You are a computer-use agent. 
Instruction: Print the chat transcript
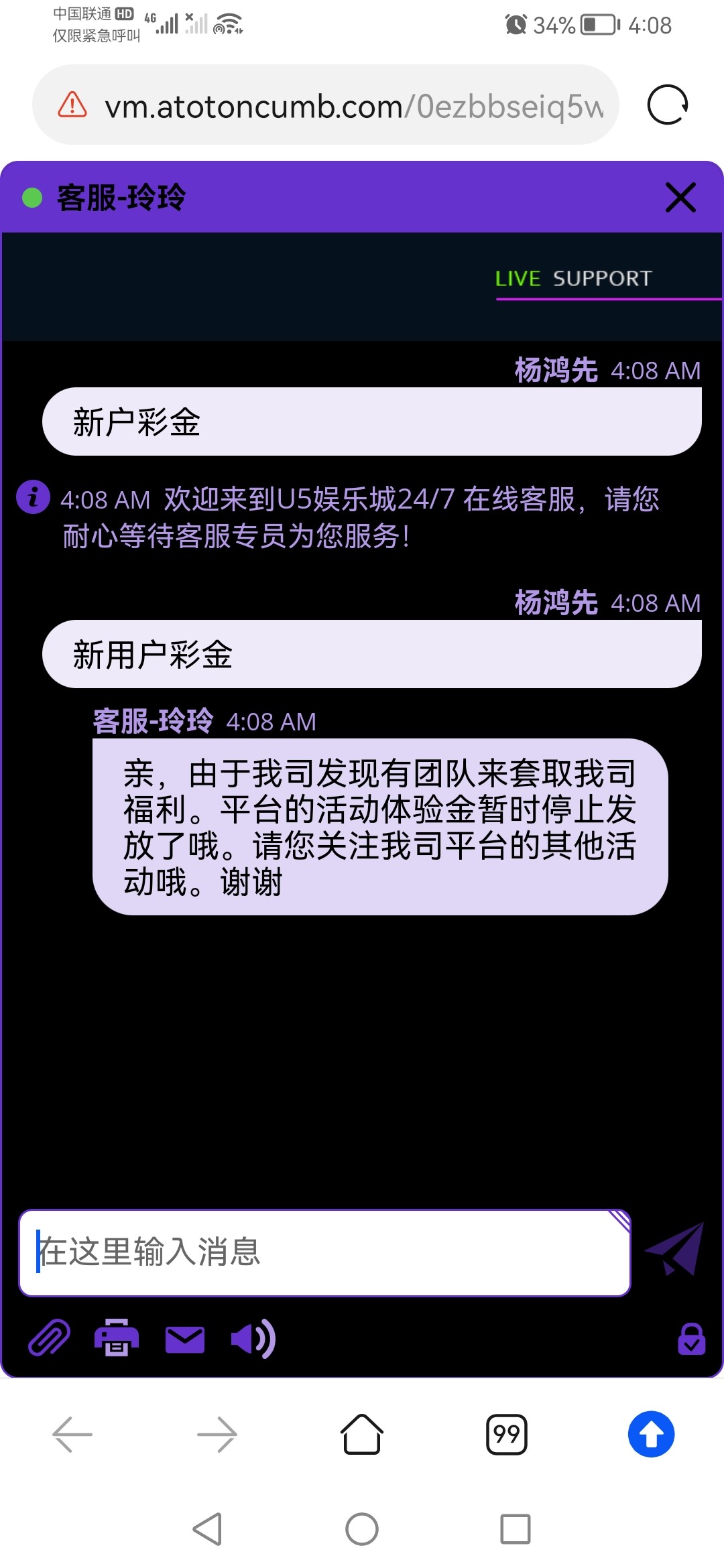tap(117, 1338)
